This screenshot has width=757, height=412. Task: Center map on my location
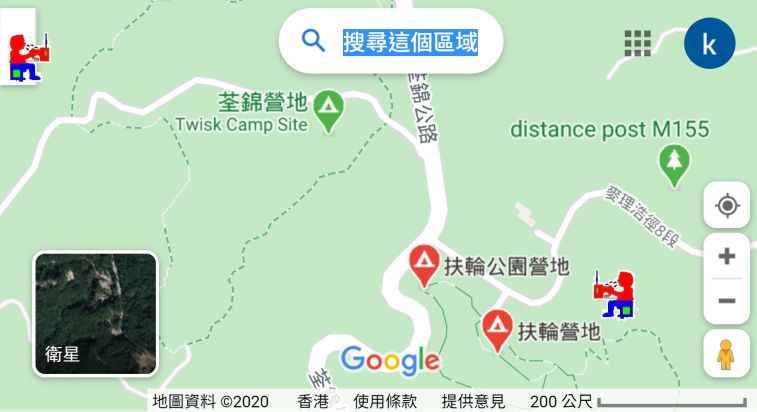(726, 206)
